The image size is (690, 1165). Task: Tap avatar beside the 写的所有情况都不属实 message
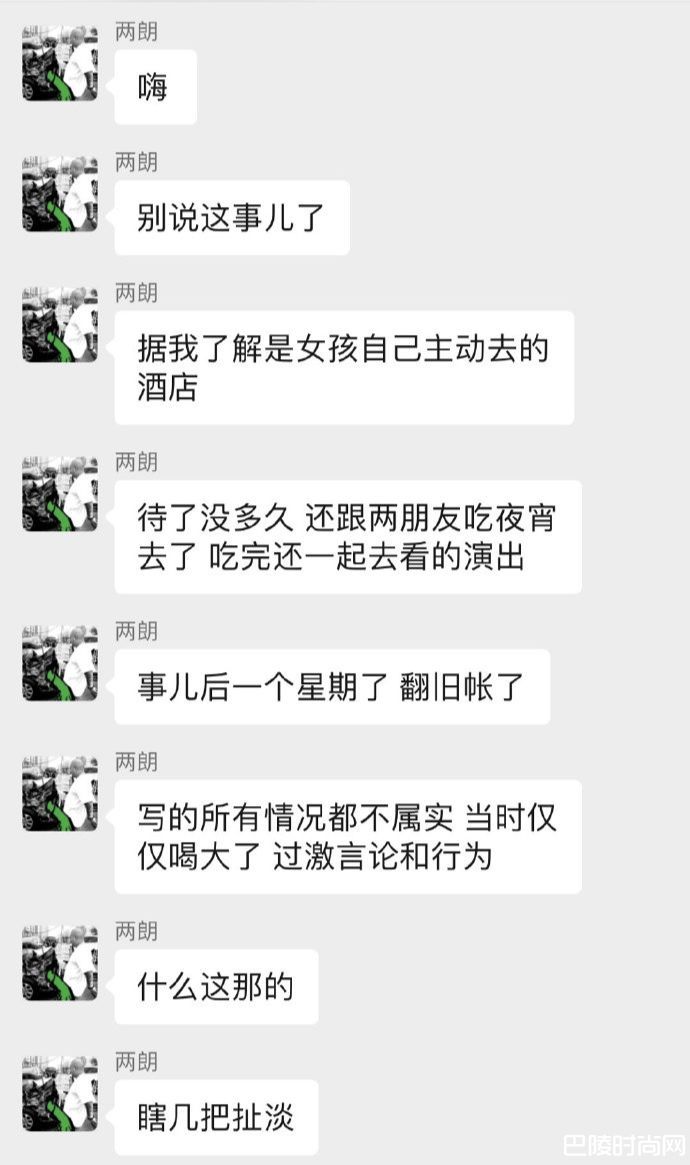tap(60, 793)
